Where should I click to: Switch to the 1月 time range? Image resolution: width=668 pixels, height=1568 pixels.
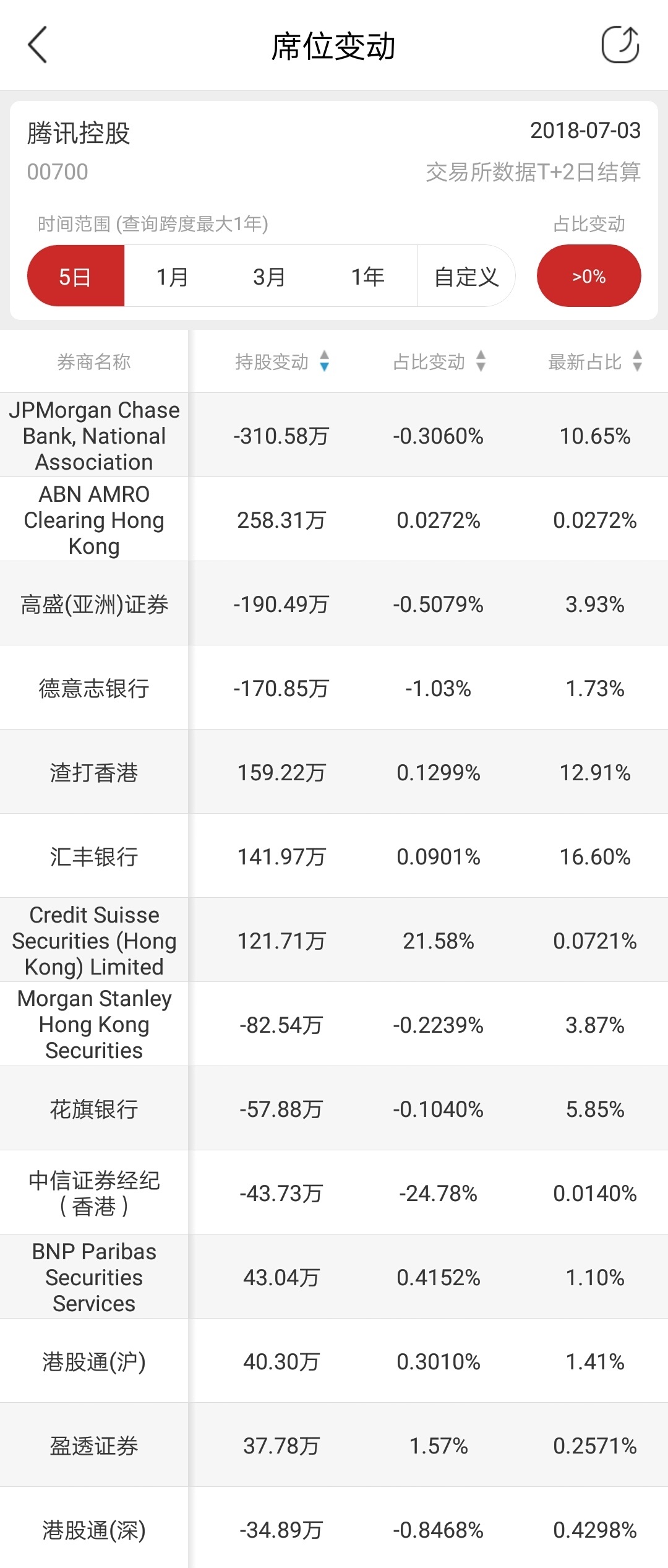172,276
